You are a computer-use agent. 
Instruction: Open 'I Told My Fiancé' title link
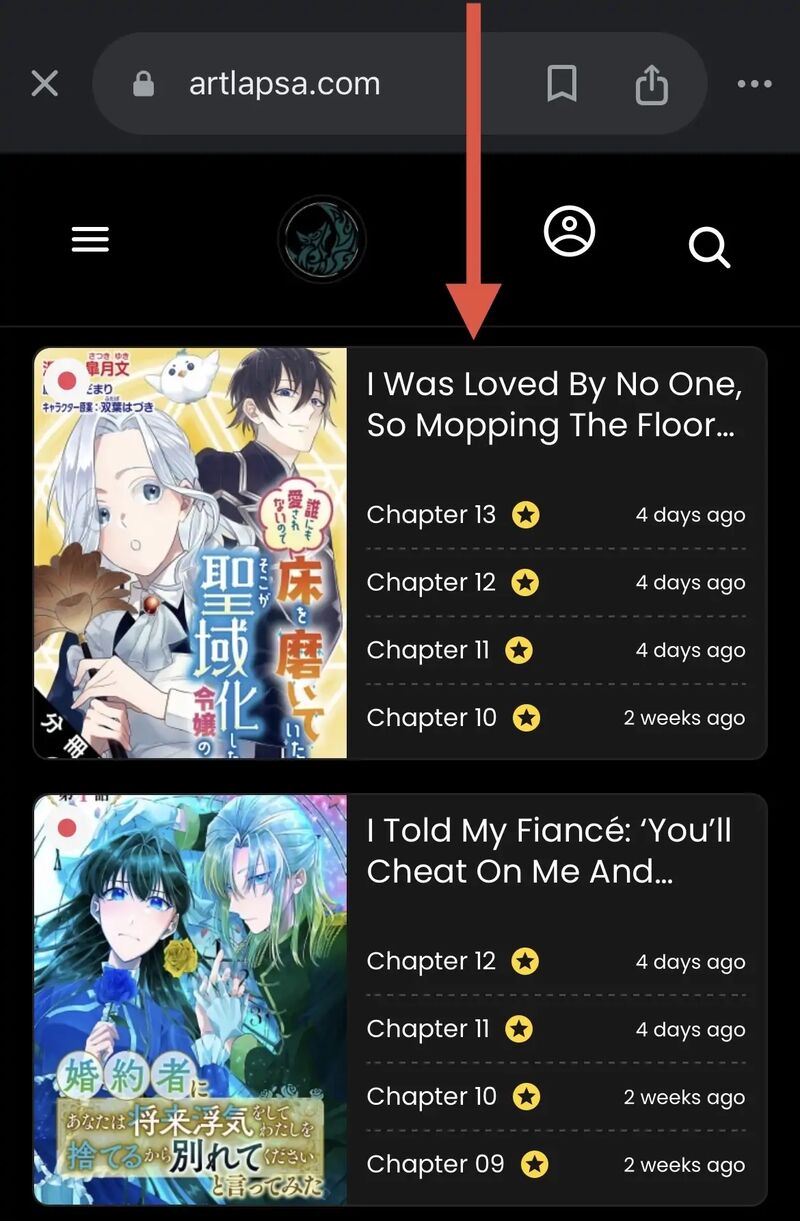pyautogui.click(x=548, y=851)
